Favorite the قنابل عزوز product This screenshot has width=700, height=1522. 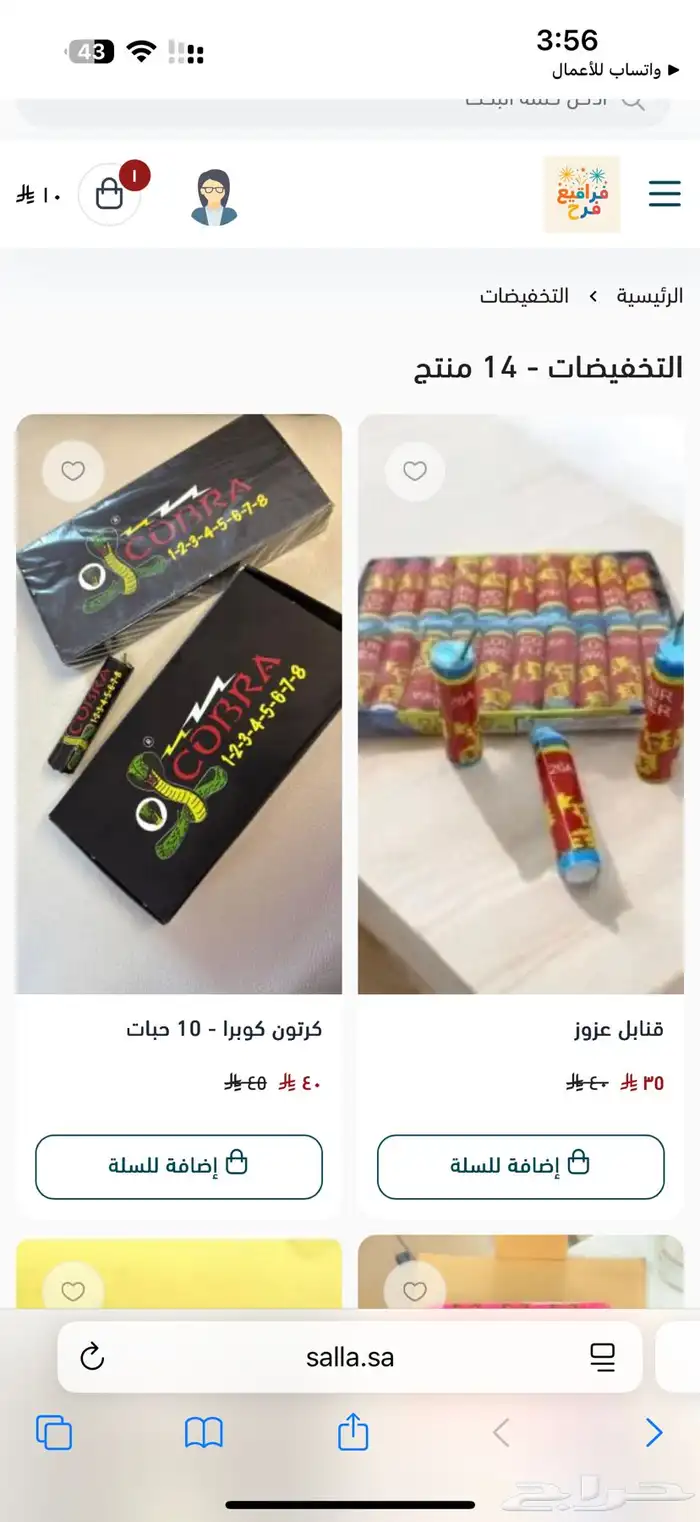(x=414, y=470)
